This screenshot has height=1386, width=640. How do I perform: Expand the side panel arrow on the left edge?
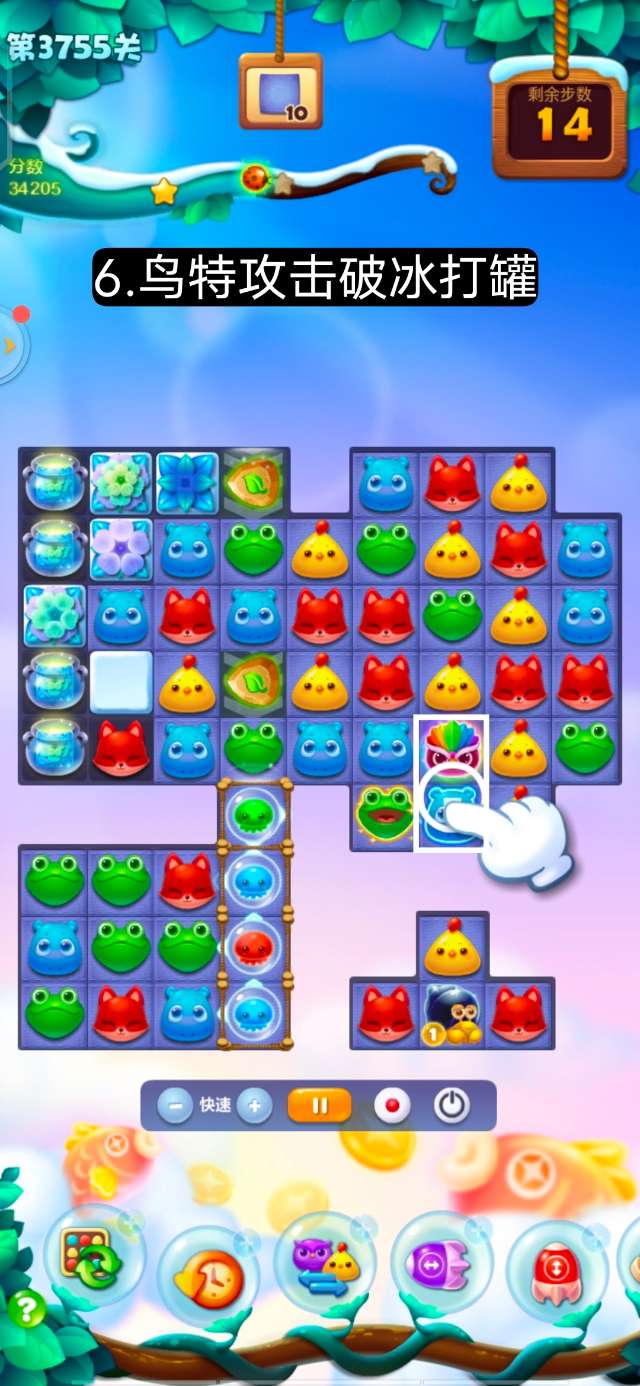click(x=10, y=346)
